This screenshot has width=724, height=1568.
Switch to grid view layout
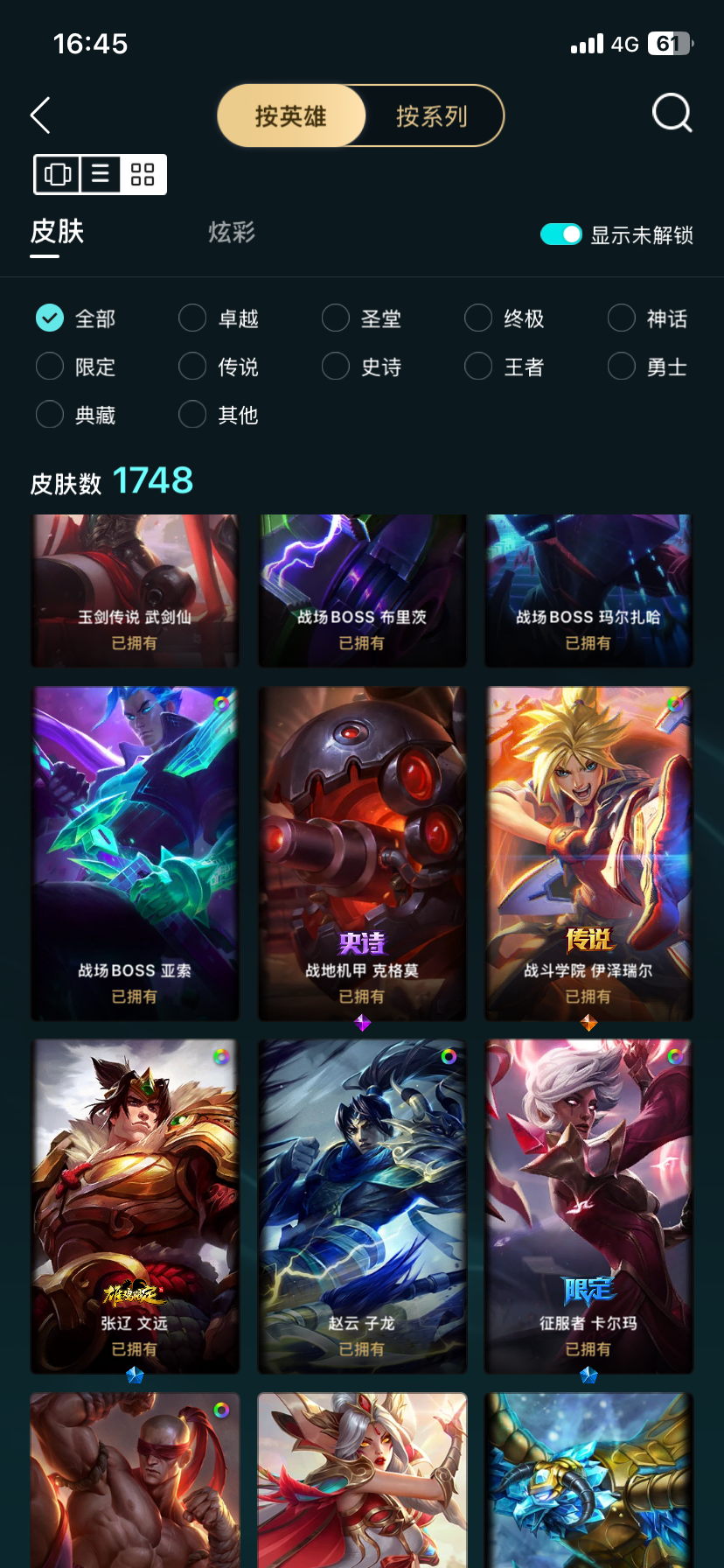point(143,174)
